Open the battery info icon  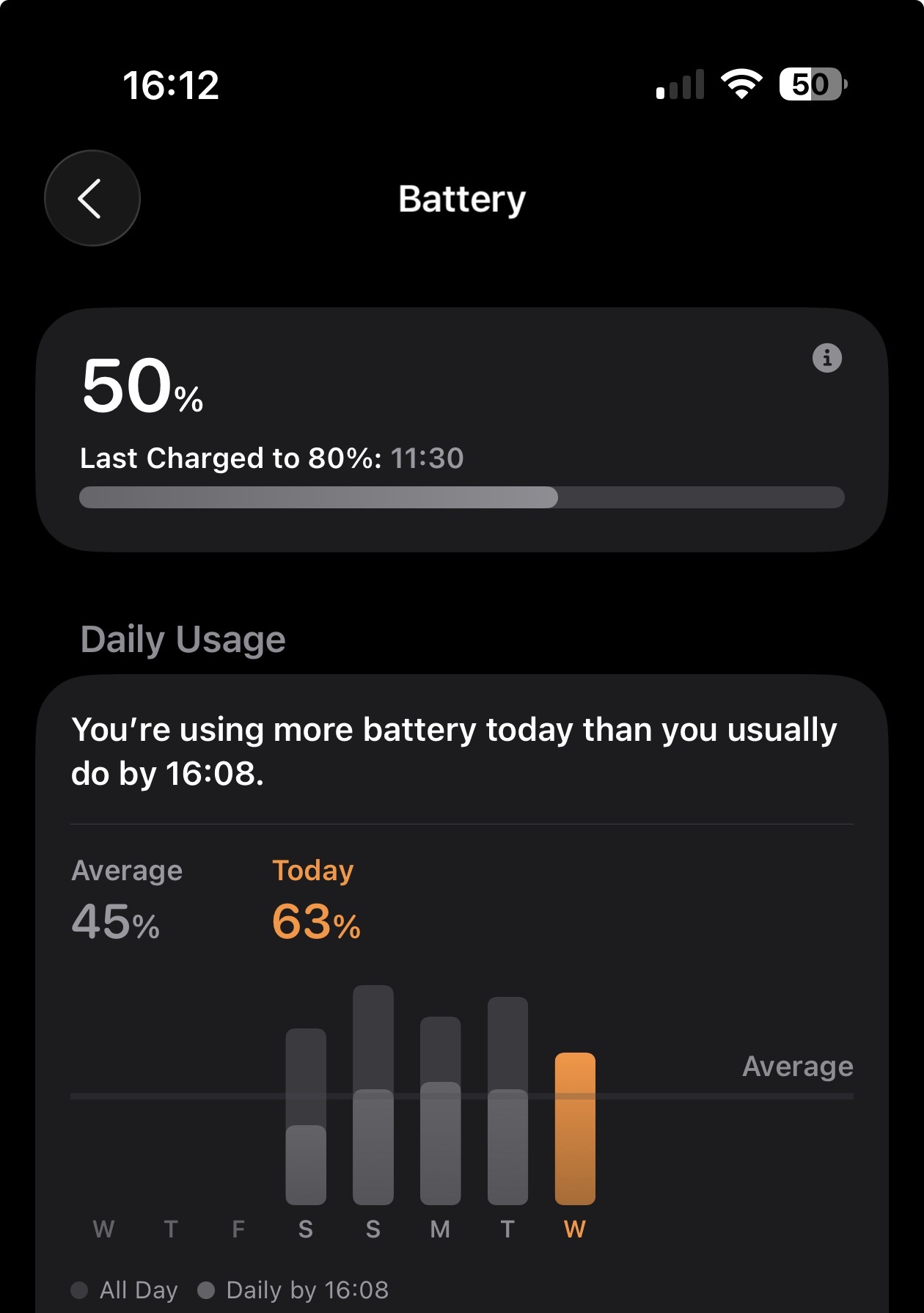pyautogui.click(x=826, y=358)
